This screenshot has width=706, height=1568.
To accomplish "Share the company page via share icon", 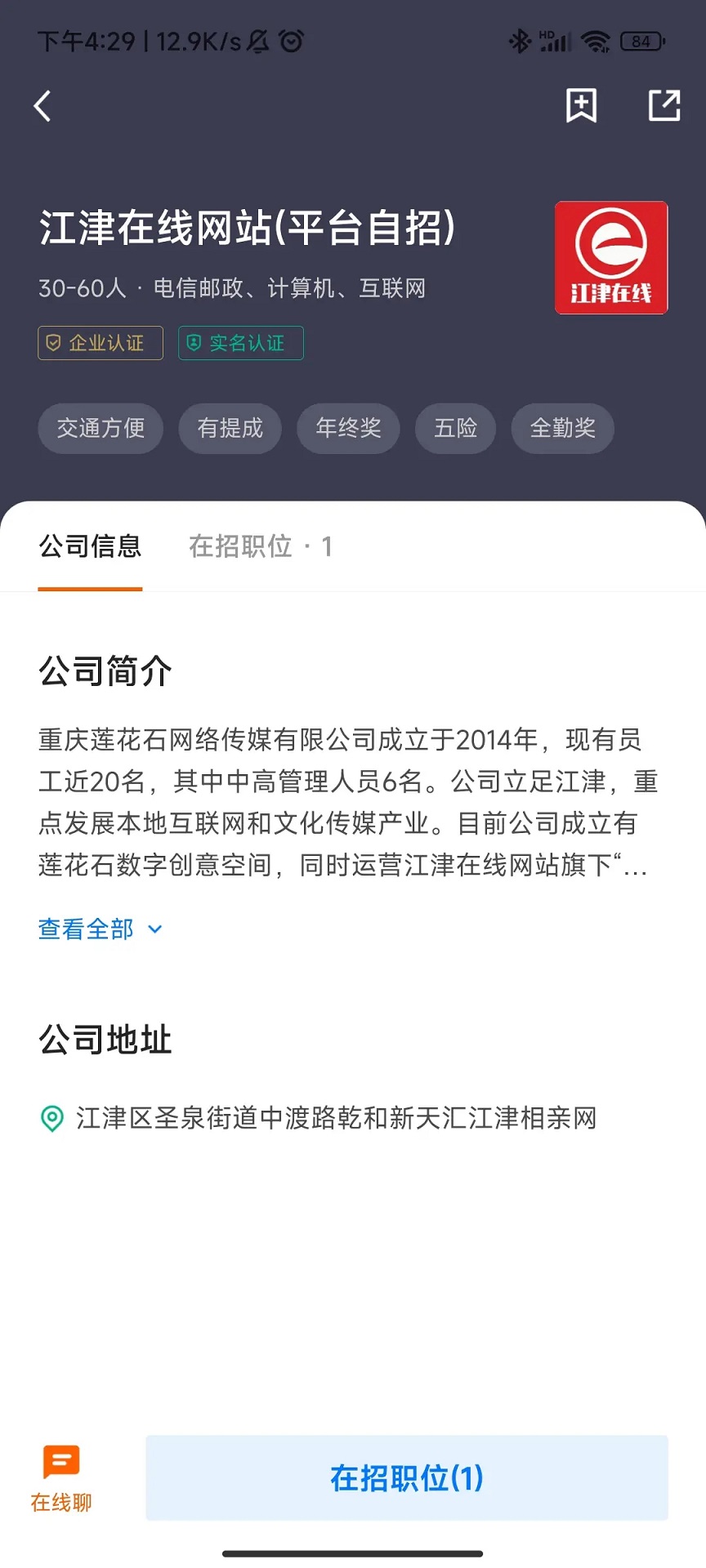I will pos(664,105).
